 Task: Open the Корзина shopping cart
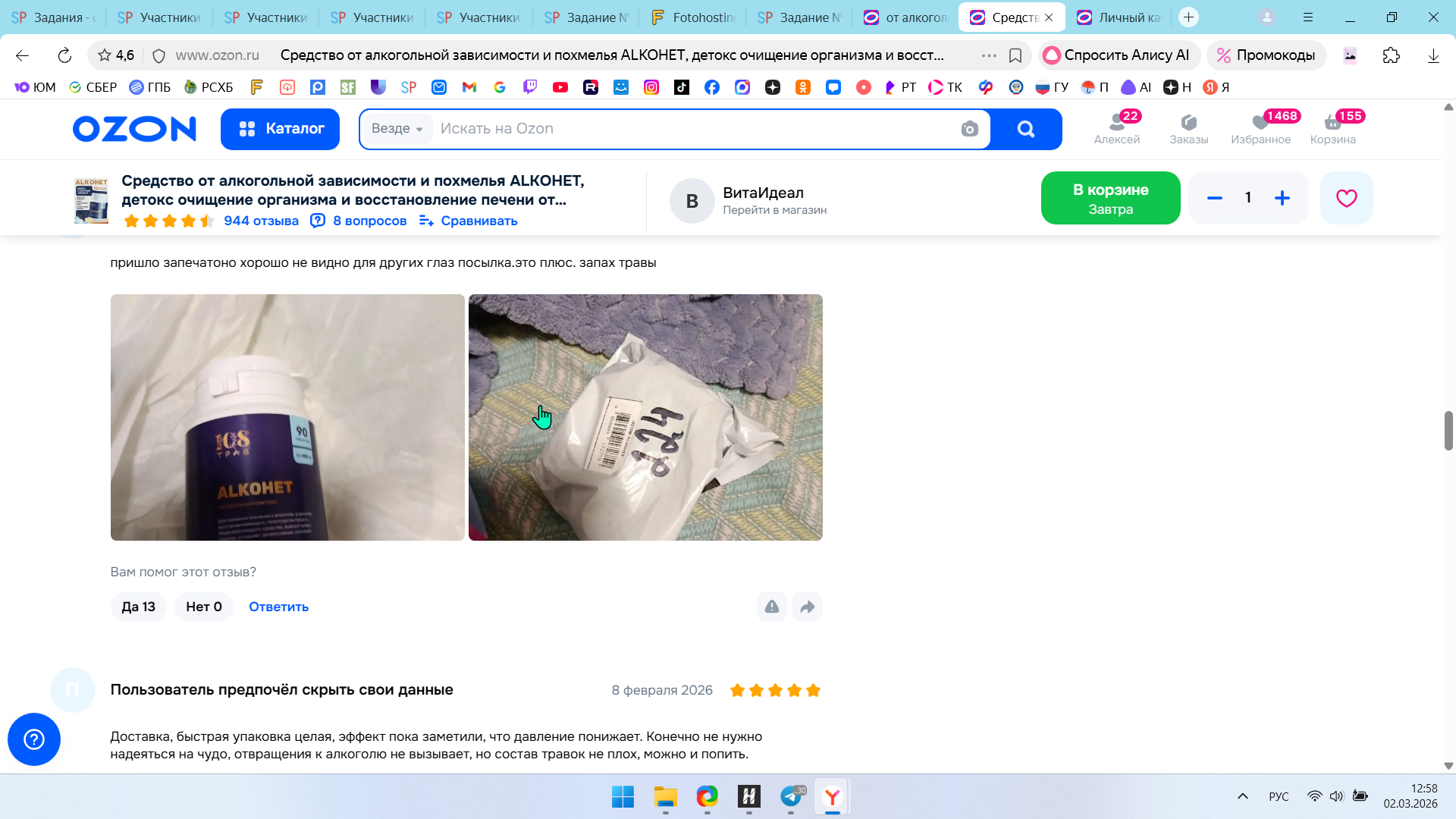coord(1332,128)
